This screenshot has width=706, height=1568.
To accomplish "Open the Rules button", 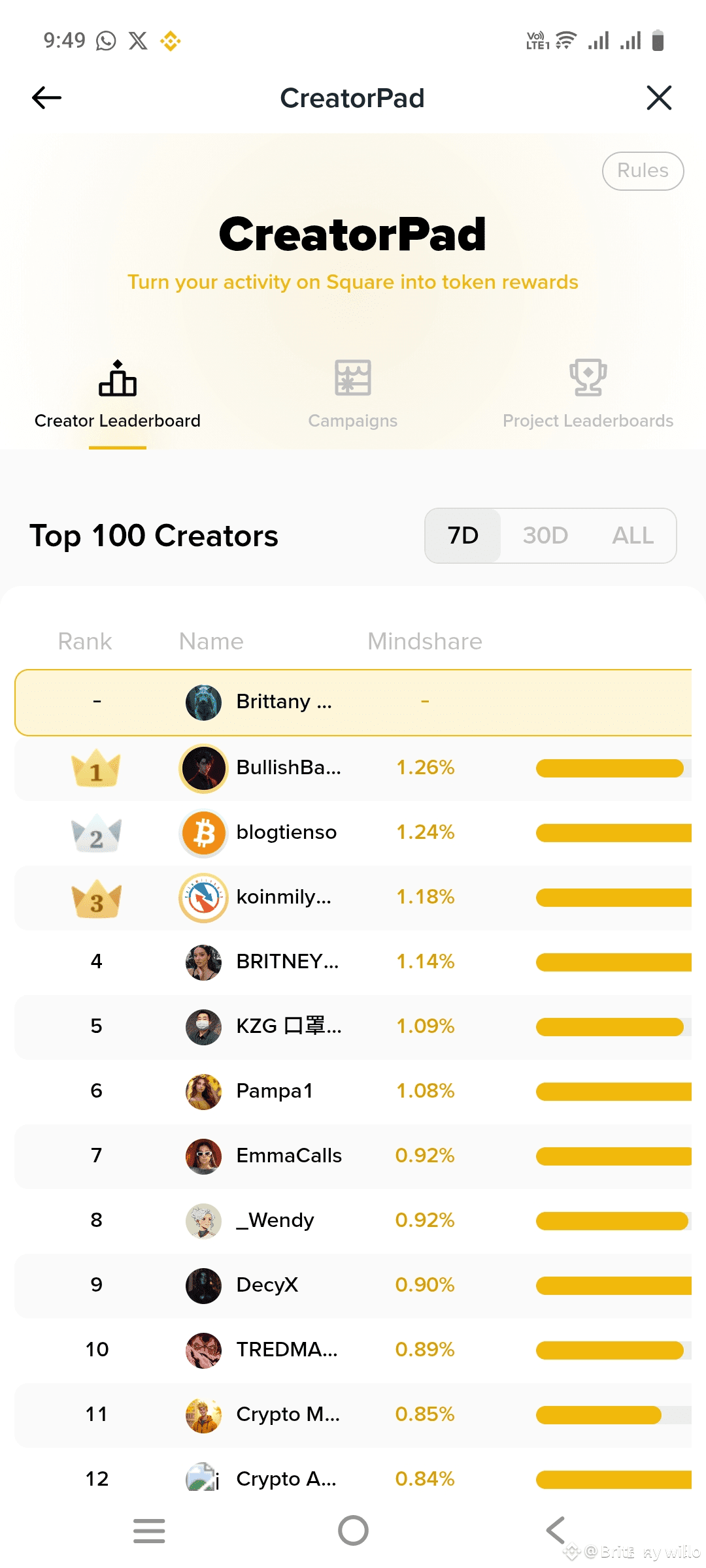I will [x=643, y=171].
